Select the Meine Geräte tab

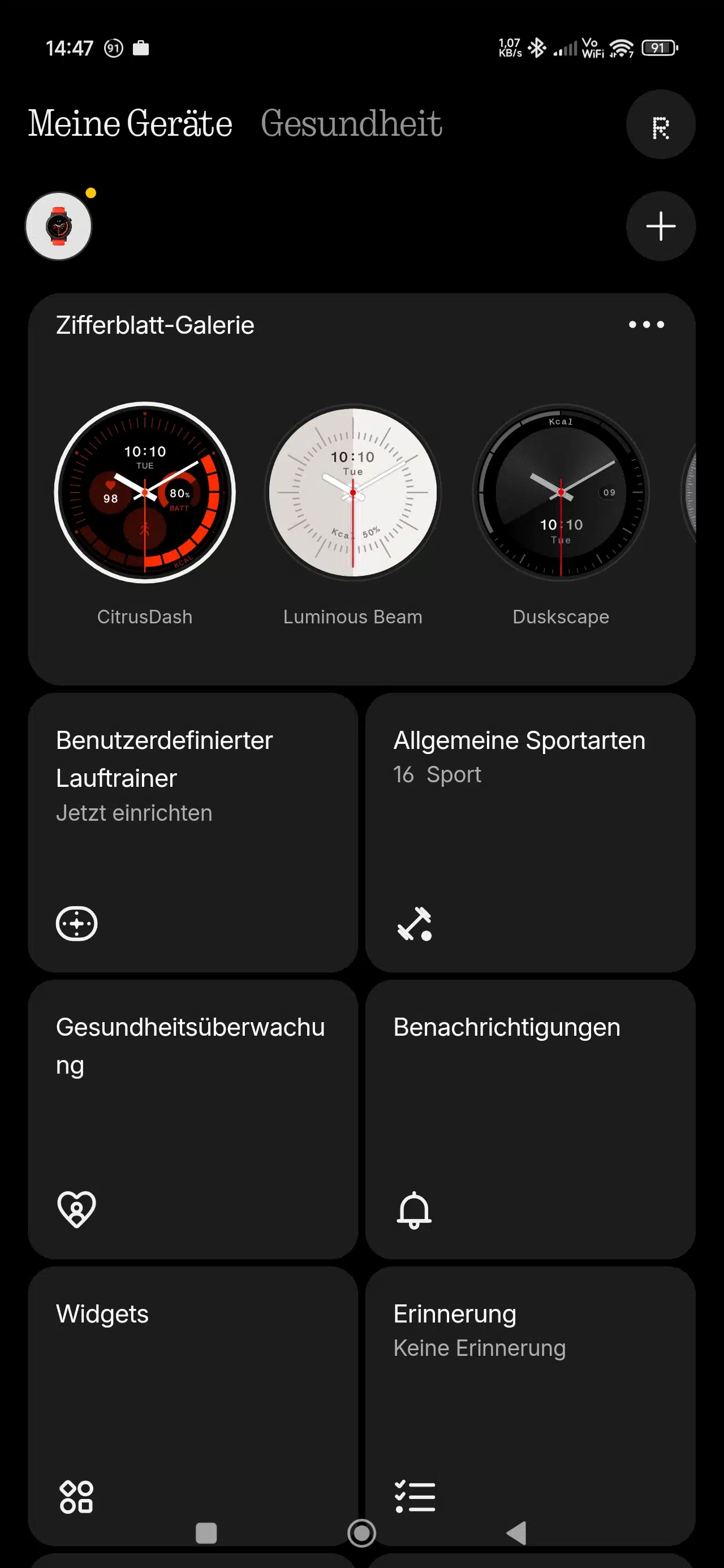pos(130,123)
